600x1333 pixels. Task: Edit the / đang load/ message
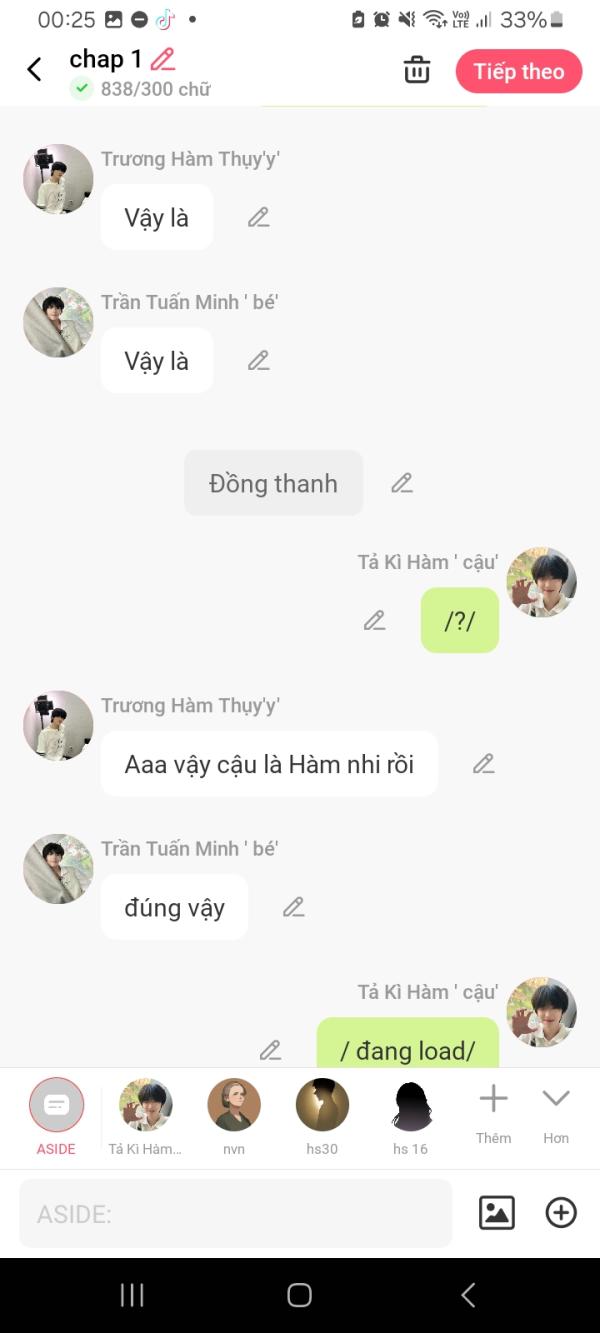270,1050
